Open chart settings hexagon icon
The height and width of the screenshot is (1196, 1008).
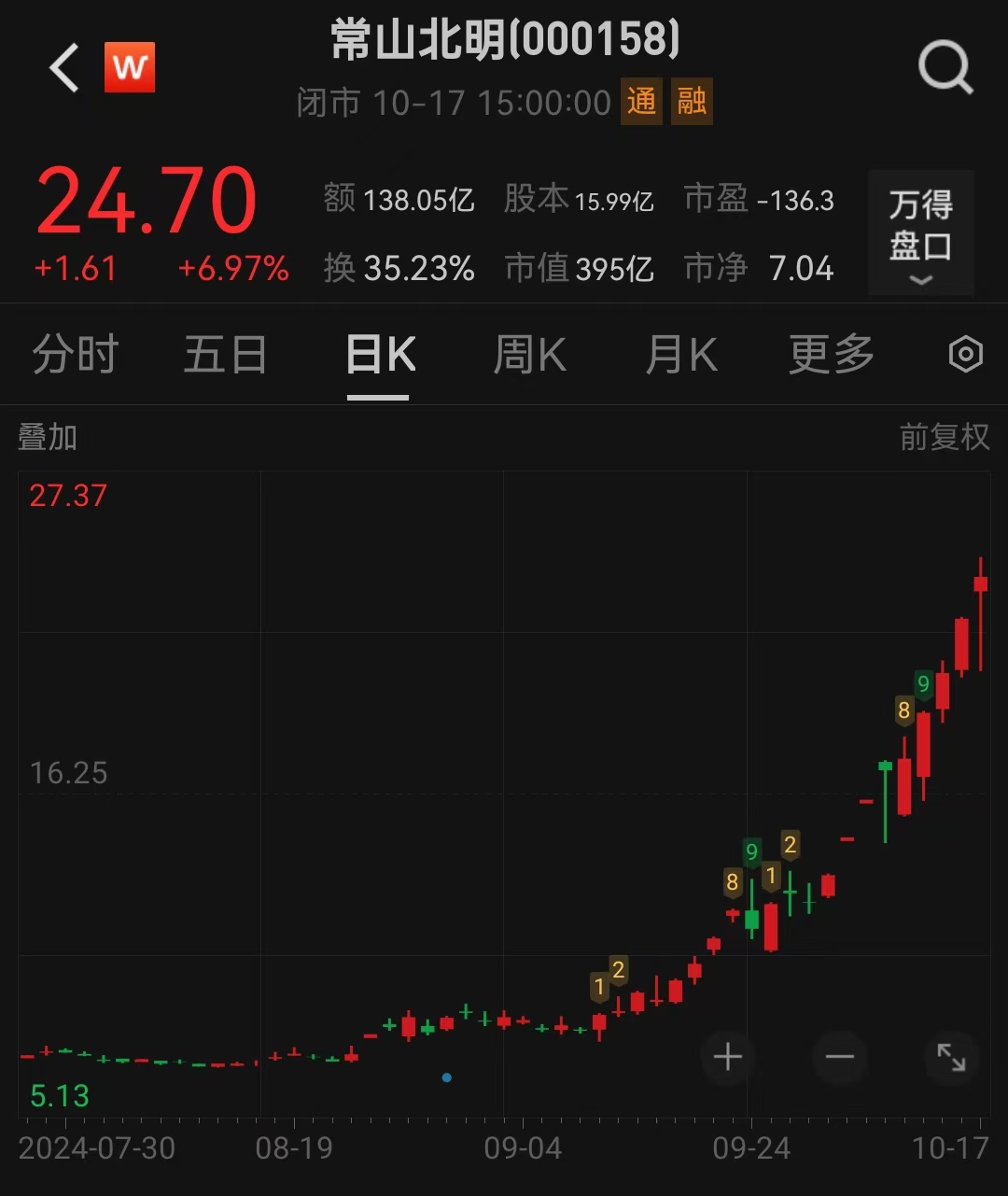[x=965, y=356]
